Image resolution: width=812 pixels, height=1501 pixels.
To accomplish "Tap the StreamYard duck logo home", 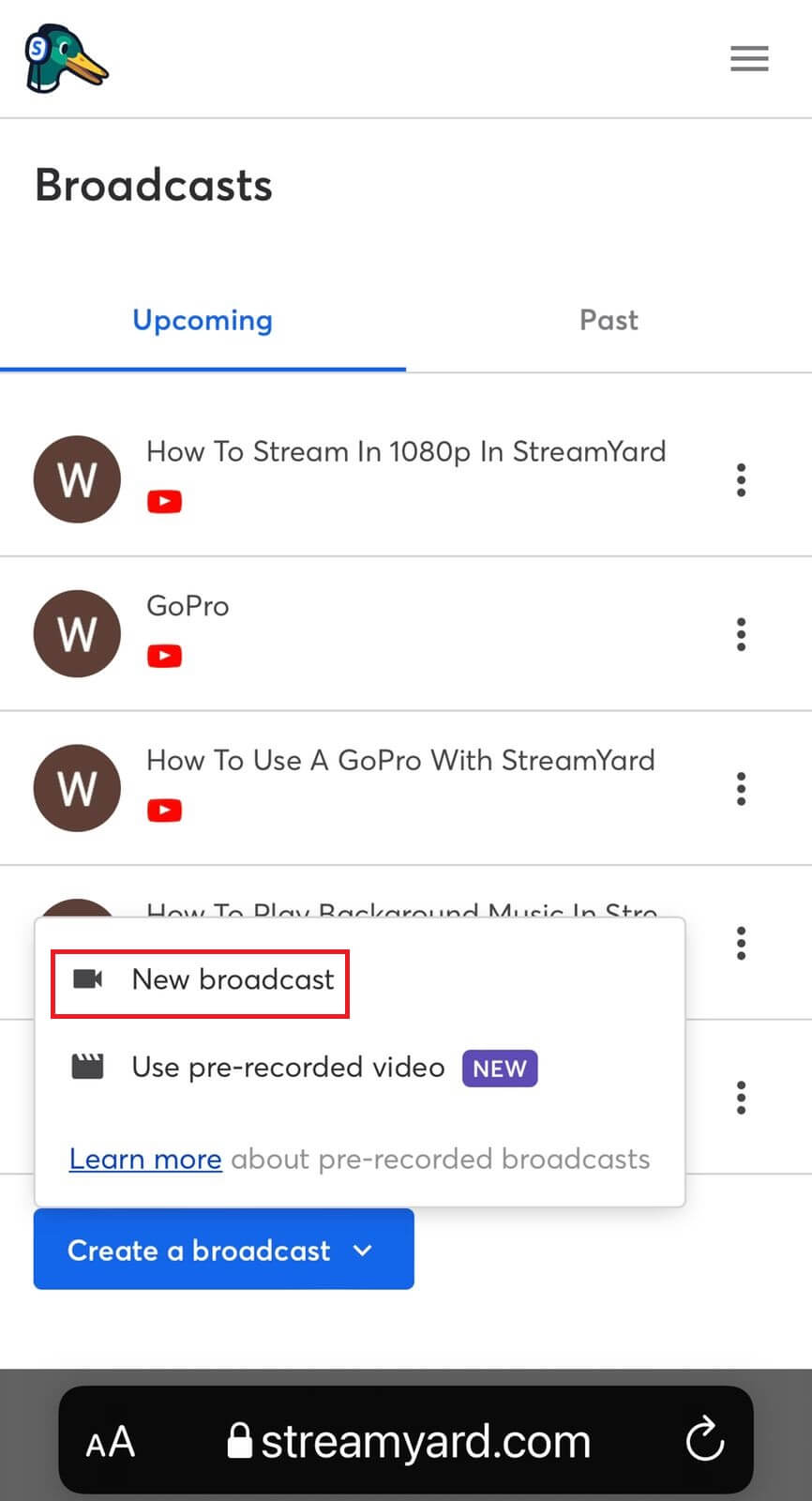I will (66, 58).
